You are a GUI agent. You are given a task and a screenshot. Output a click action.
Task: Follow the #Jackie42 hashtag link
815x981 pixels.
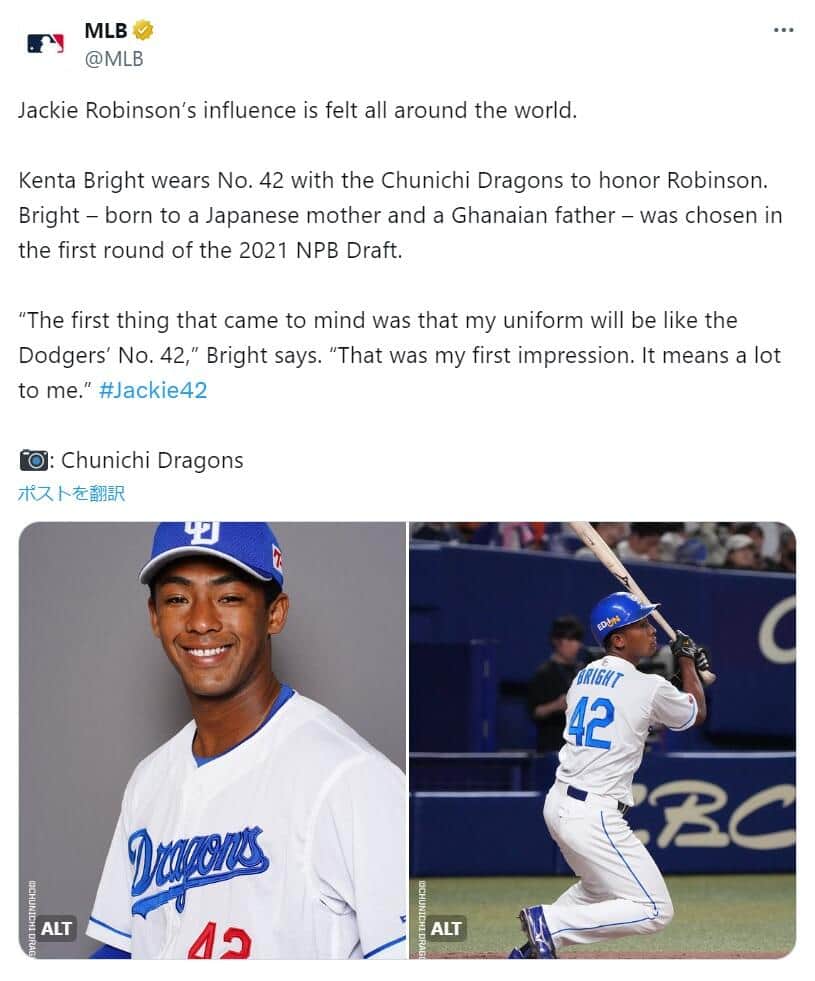point(153,390)
